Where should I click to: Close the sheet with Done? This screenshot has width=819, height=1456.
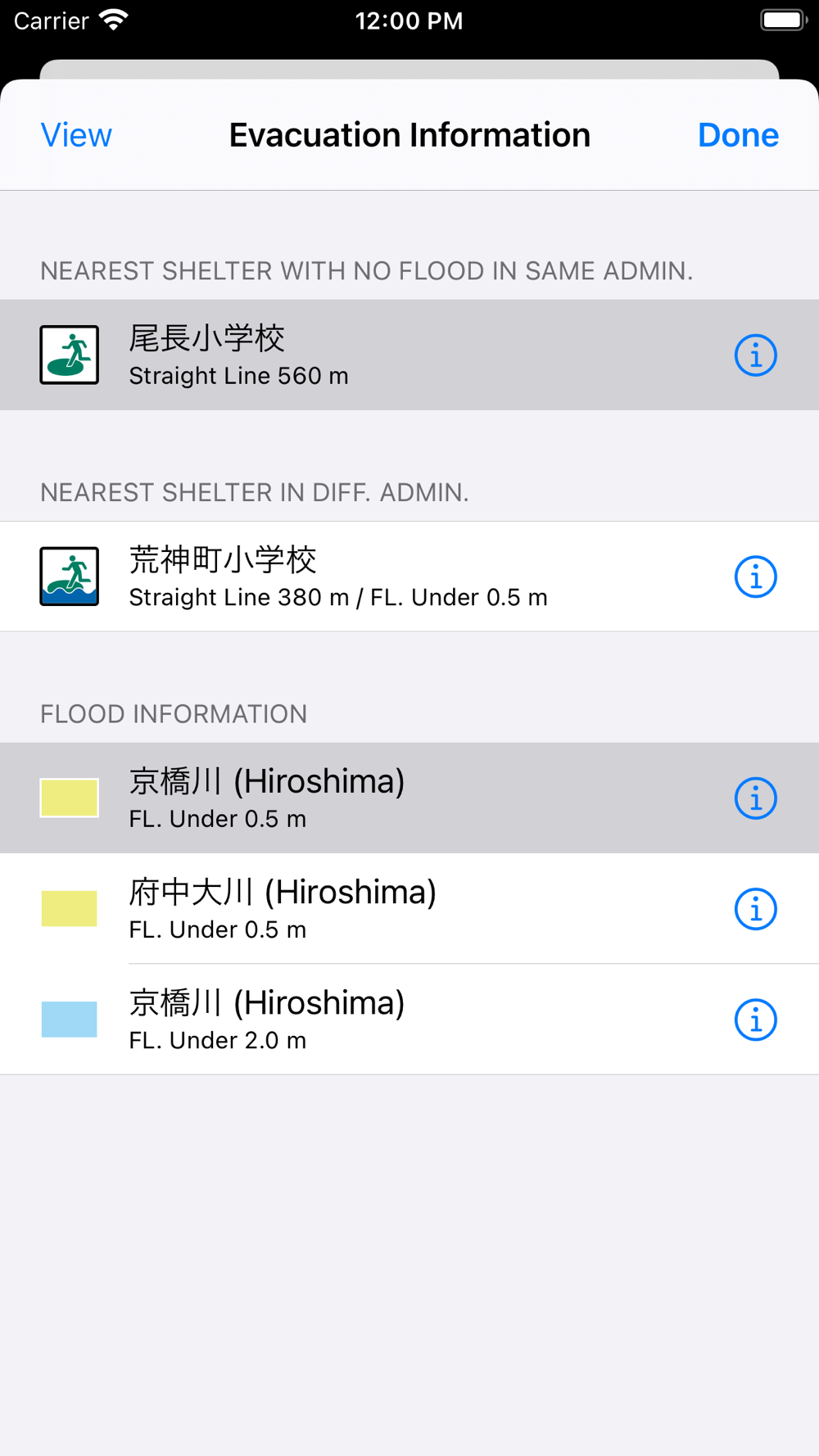738,135
